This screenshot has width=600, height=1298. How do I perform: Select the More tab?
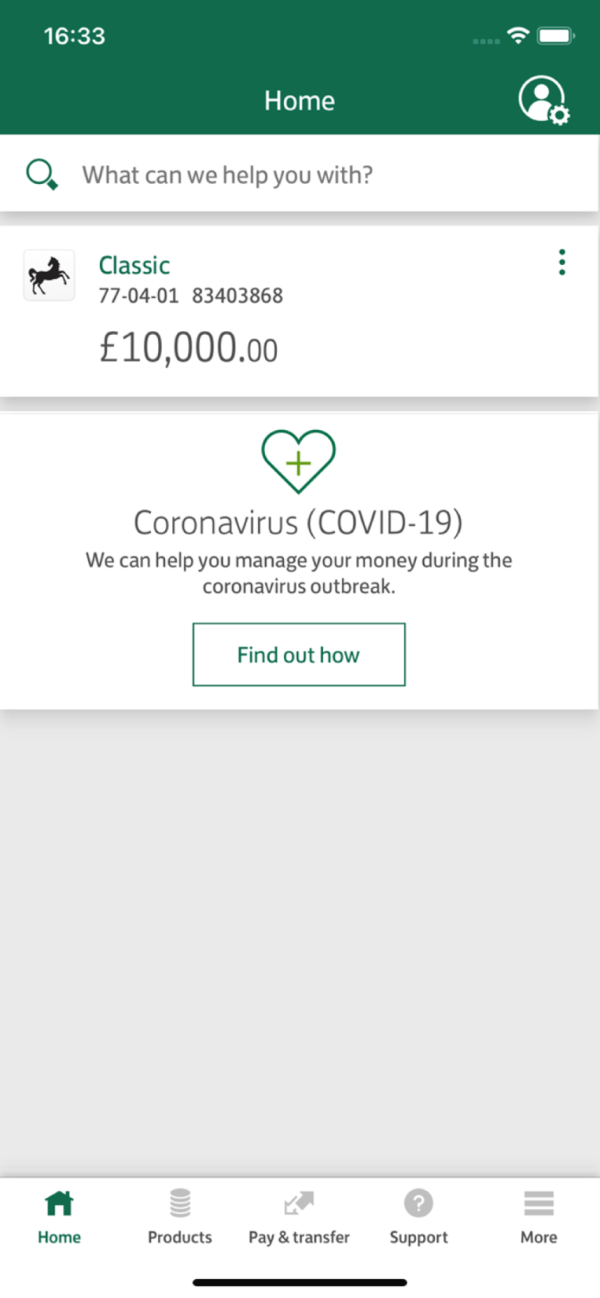539,1216
